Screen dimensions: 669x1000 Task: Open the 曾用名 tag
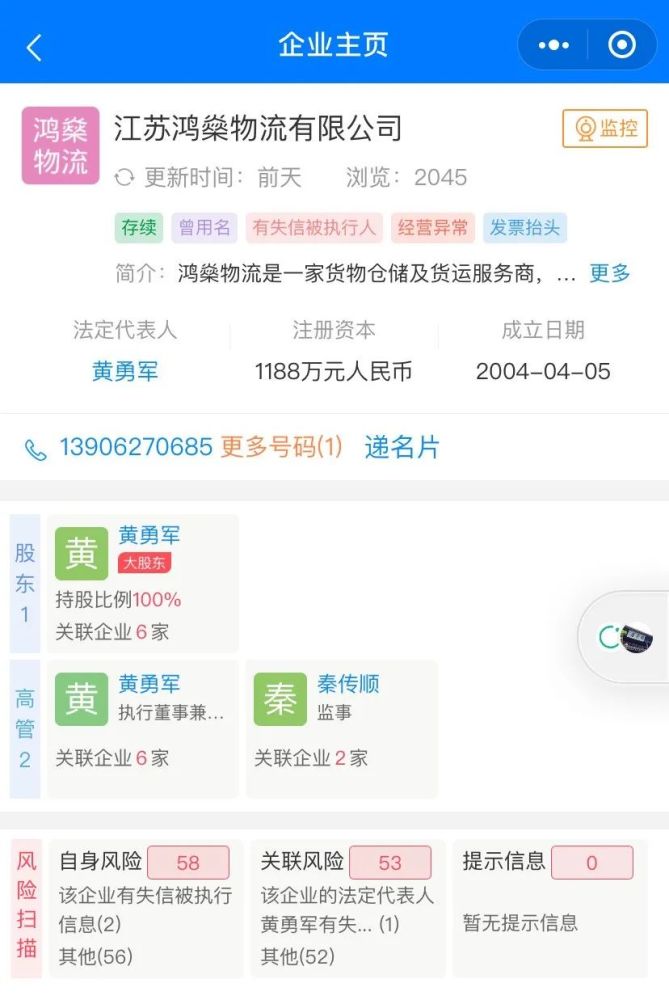point(205,228)
